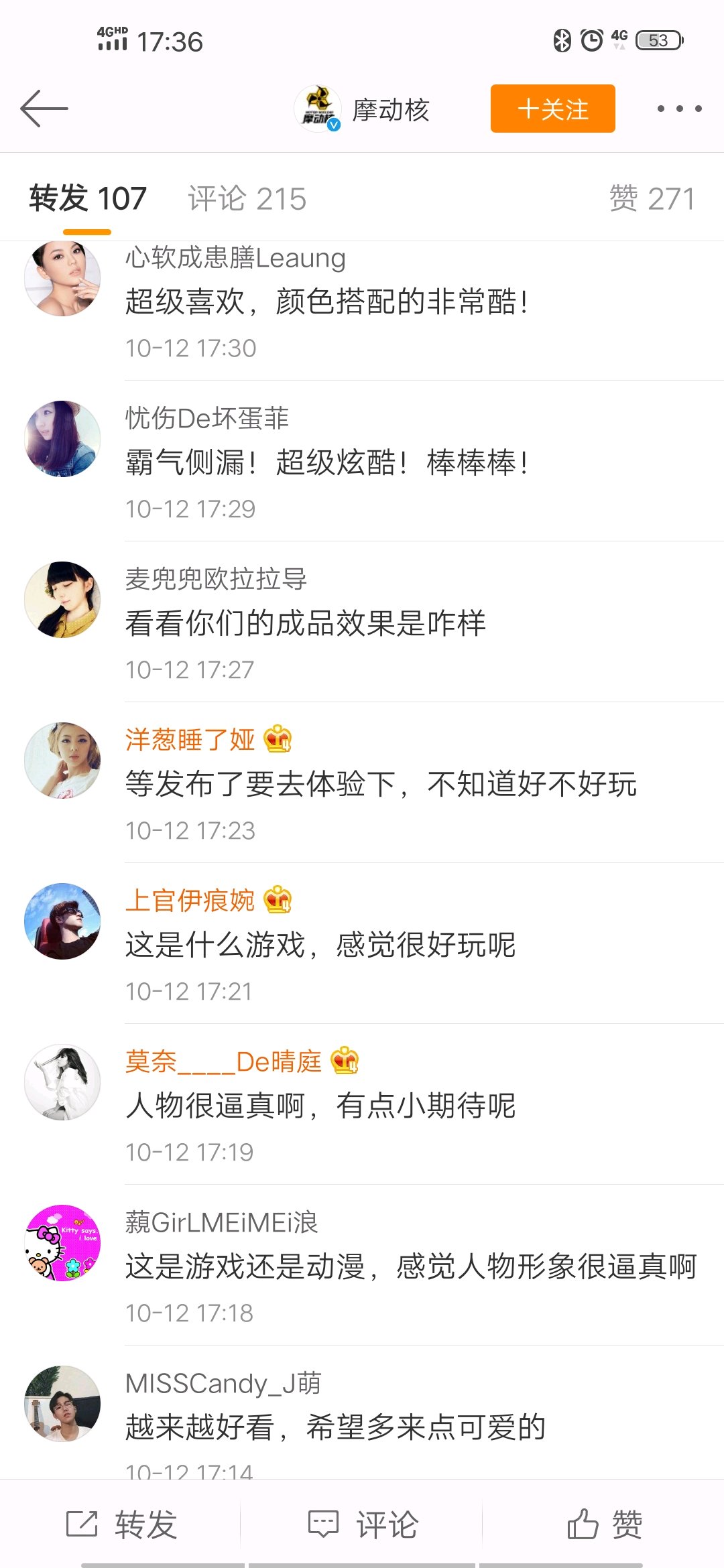Go back using the top-left arrow

pos(44,109)
